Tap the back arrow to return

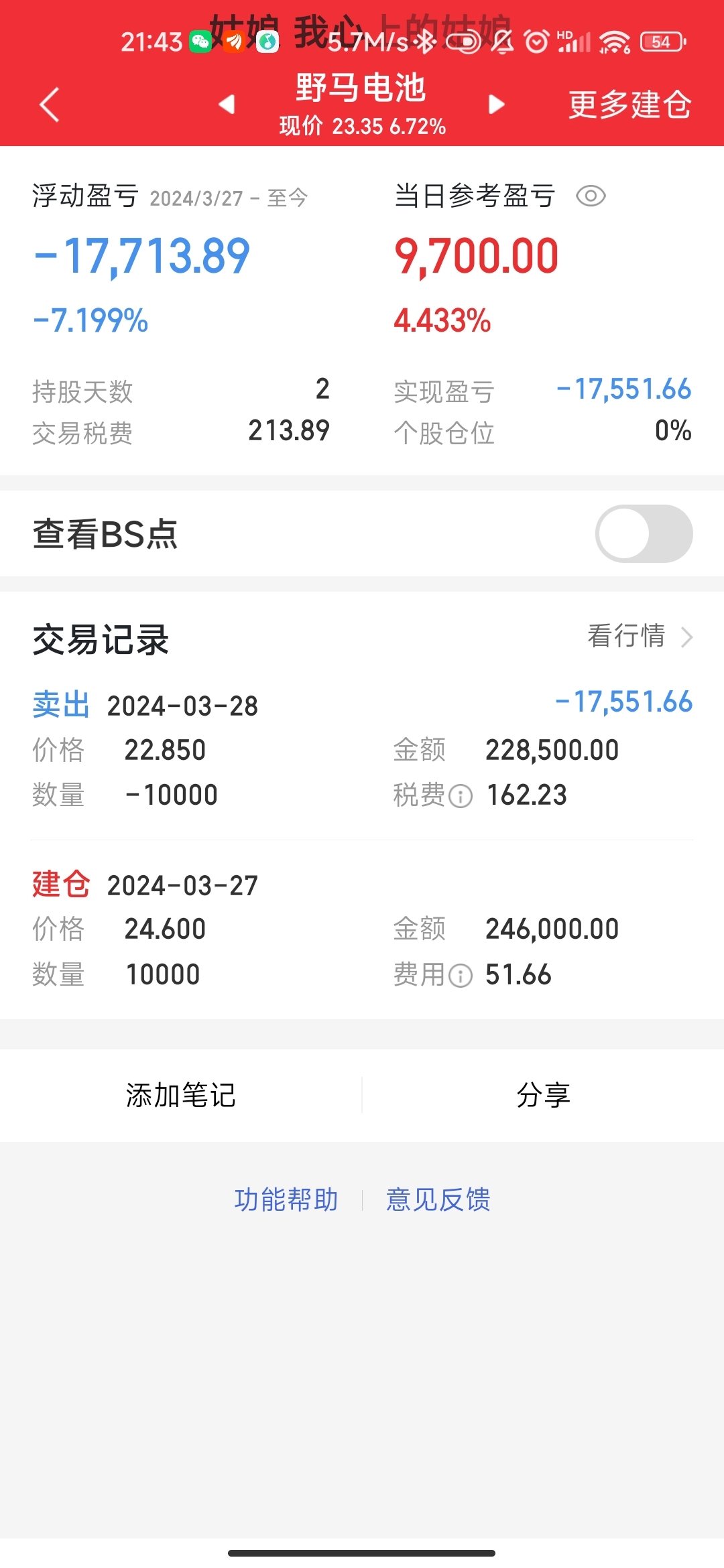tap(47, 105)
